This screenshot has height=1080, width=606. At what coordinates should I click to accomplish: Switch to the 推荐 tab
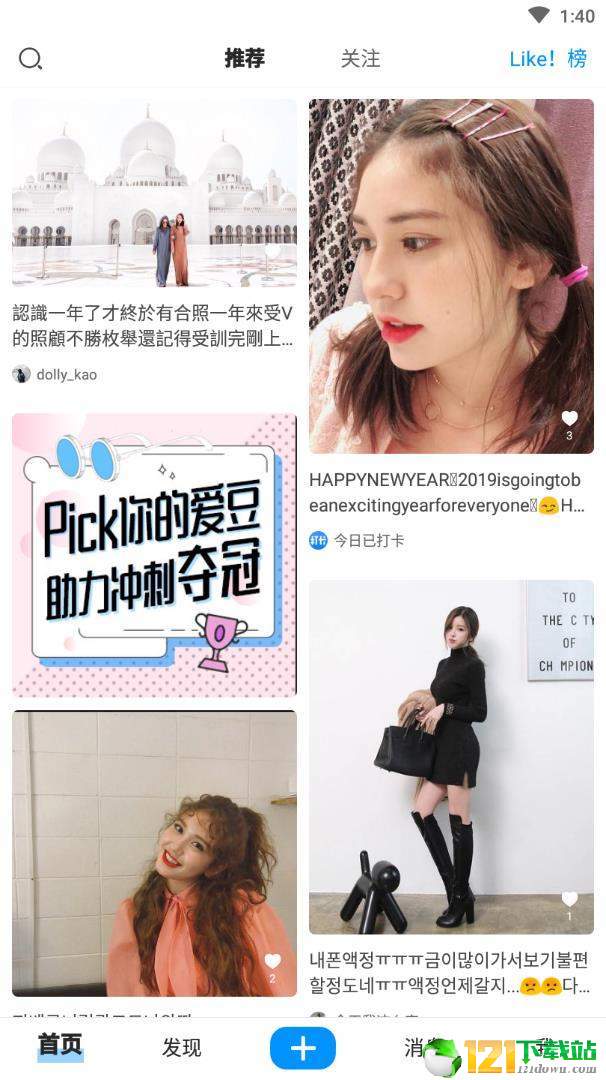pyautogui.click(x=245, y=58)
